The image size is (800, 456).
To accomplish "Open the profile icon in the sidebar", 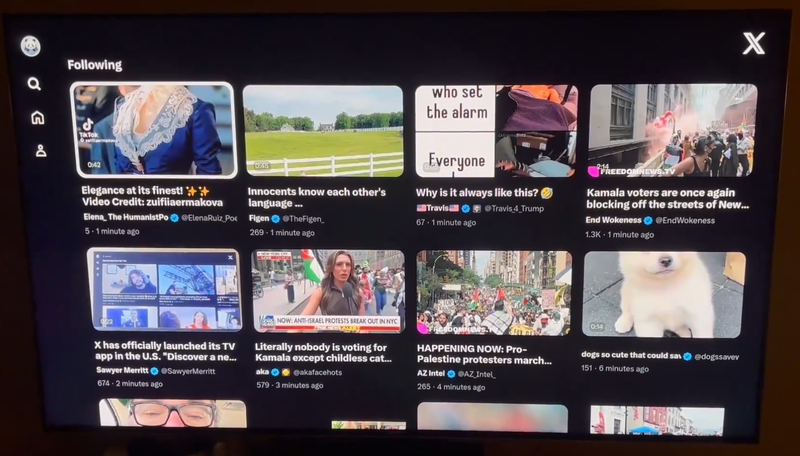I will (40, 151).
